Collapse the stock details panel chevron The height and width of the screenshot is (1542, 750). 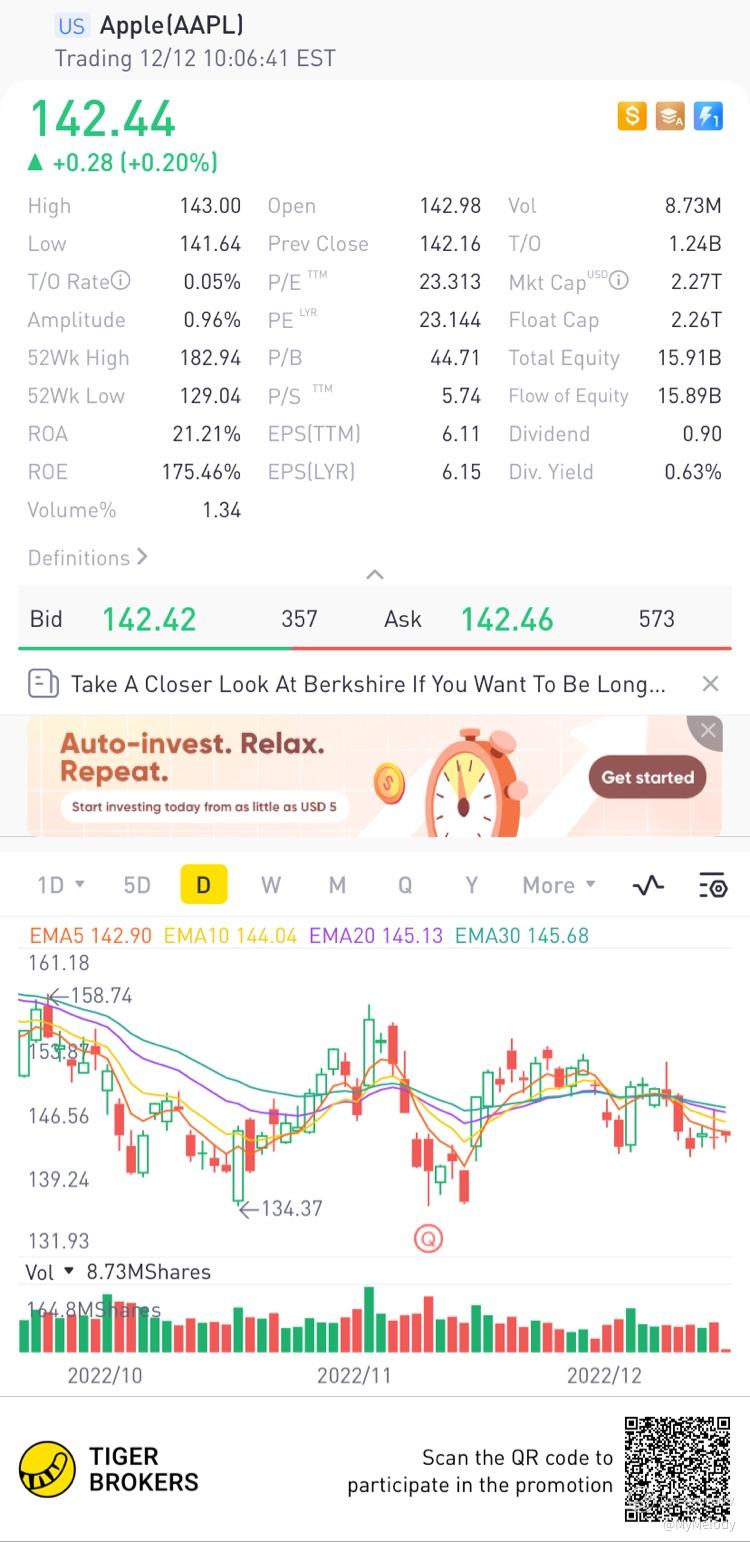[375, 574]
